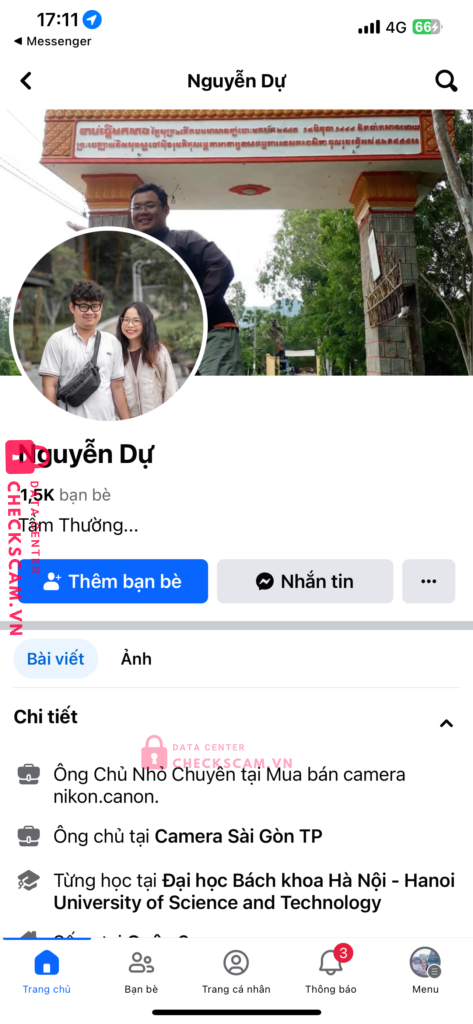Open the three-dot more options button
The image size is (473, 1024).
429,581
